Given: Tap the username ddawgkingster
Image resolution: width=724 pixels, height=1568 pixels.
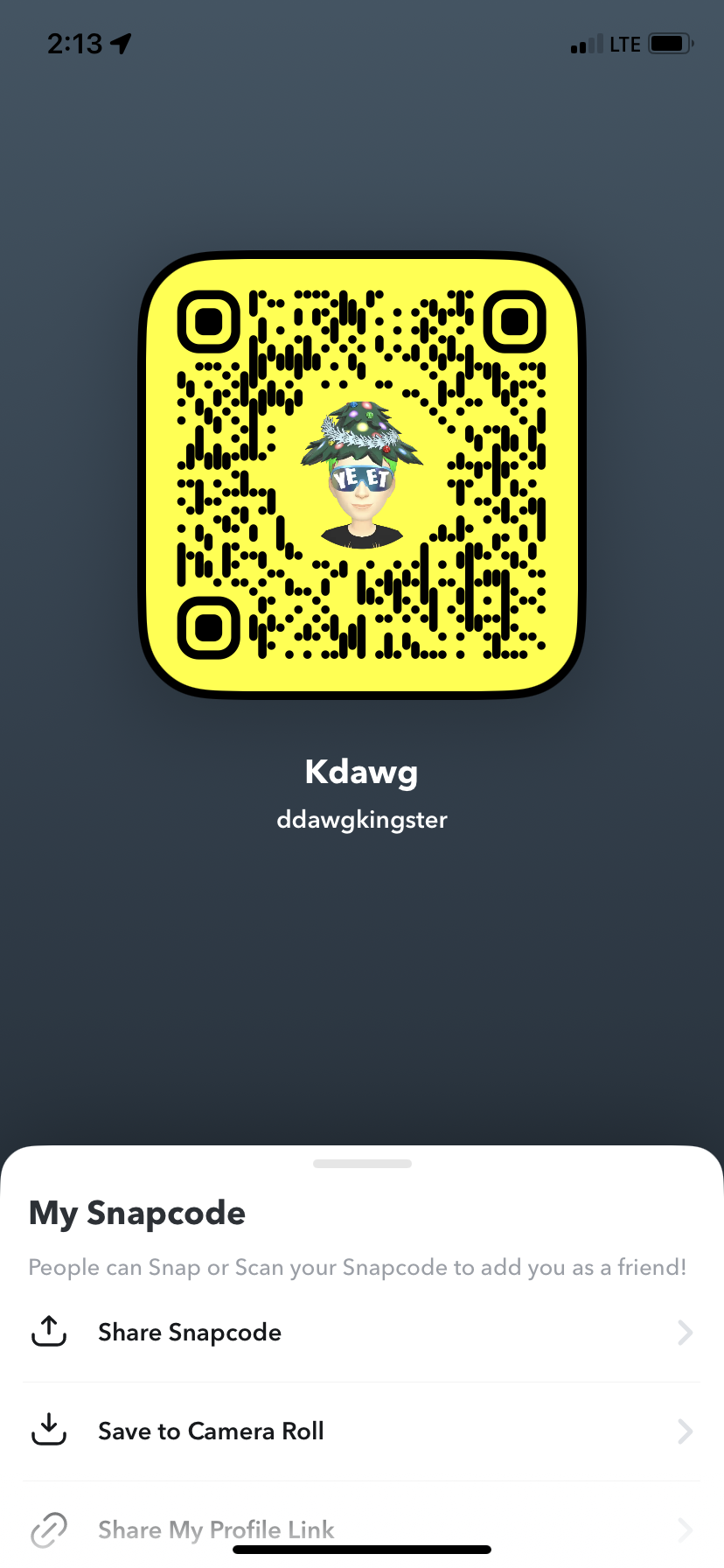Looking at the screenshot, I should point(361,820).
